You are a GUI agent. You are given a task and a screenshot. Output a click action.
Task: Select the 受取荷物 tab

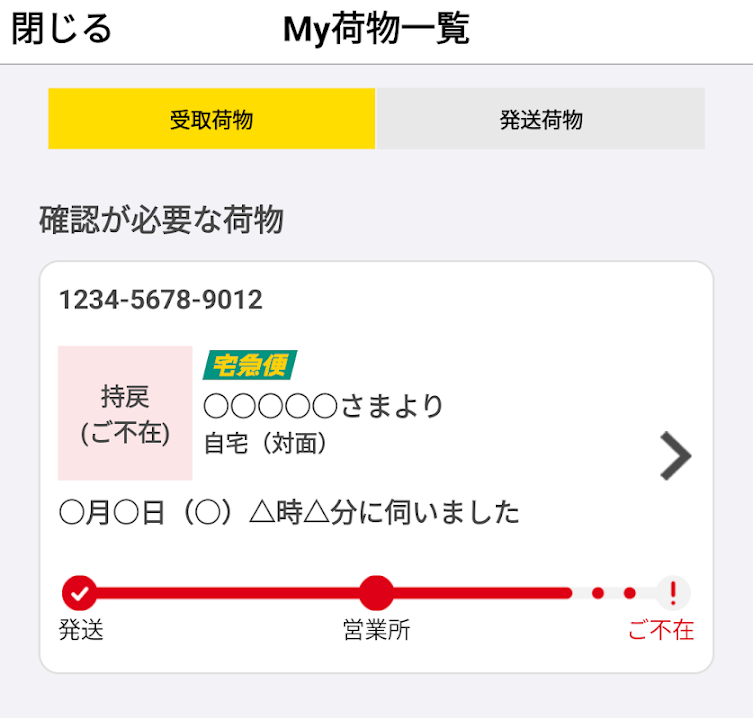[211, 119]
